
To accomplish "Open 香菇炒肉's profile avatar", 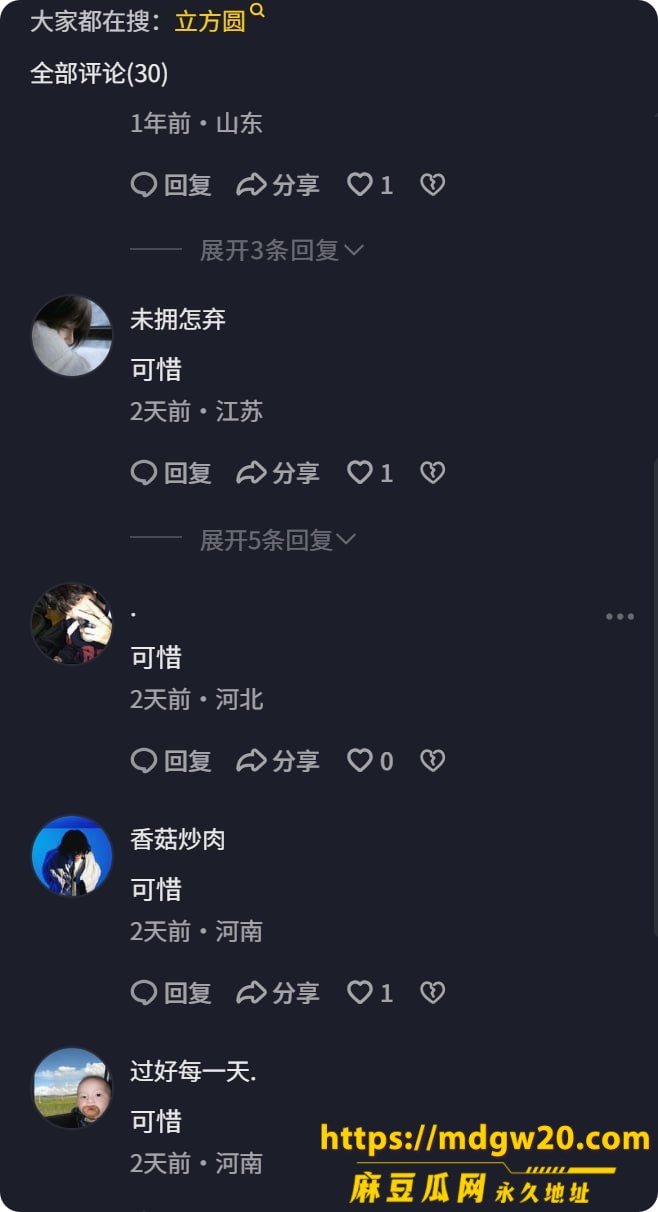I will click(72, 856).
